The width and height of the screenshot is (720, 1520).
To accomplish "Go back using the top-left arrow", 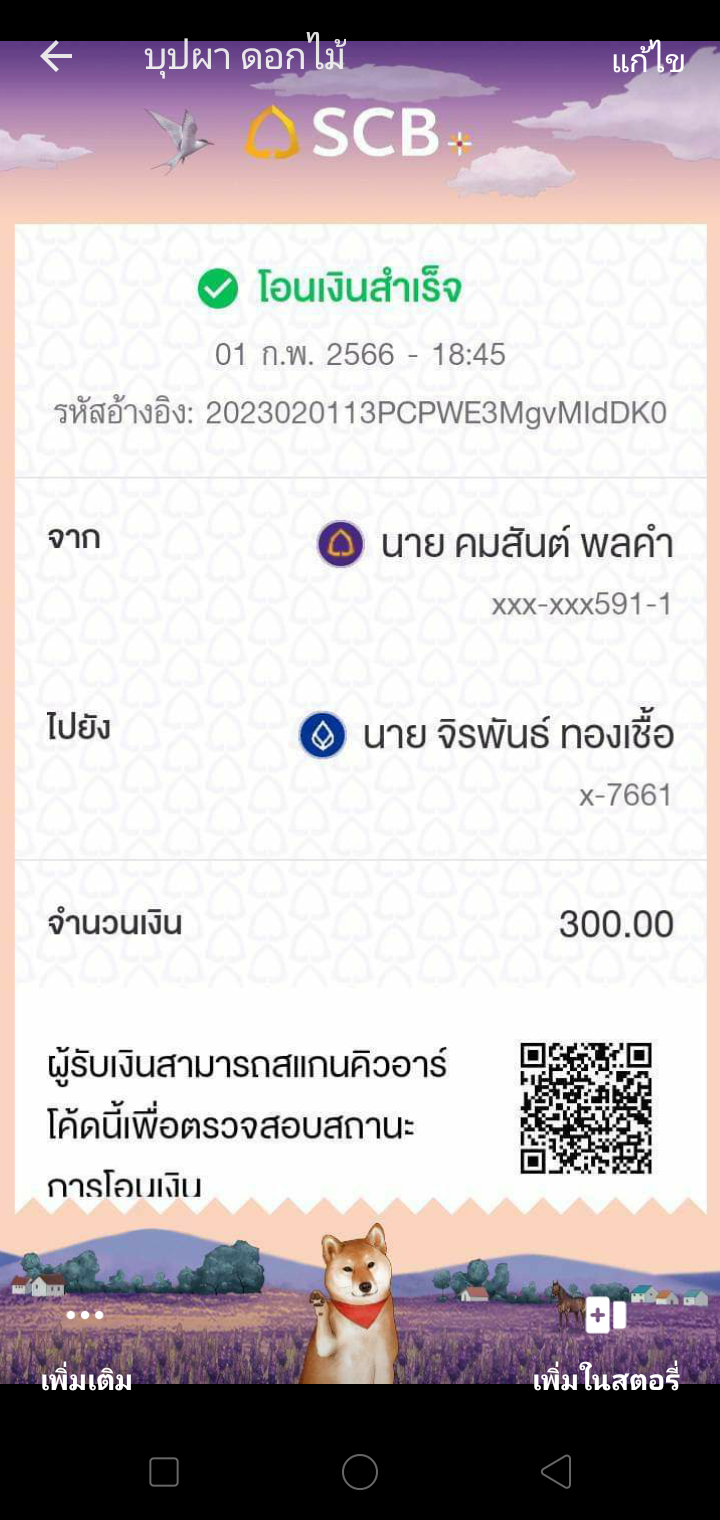I will click(56, 57).
